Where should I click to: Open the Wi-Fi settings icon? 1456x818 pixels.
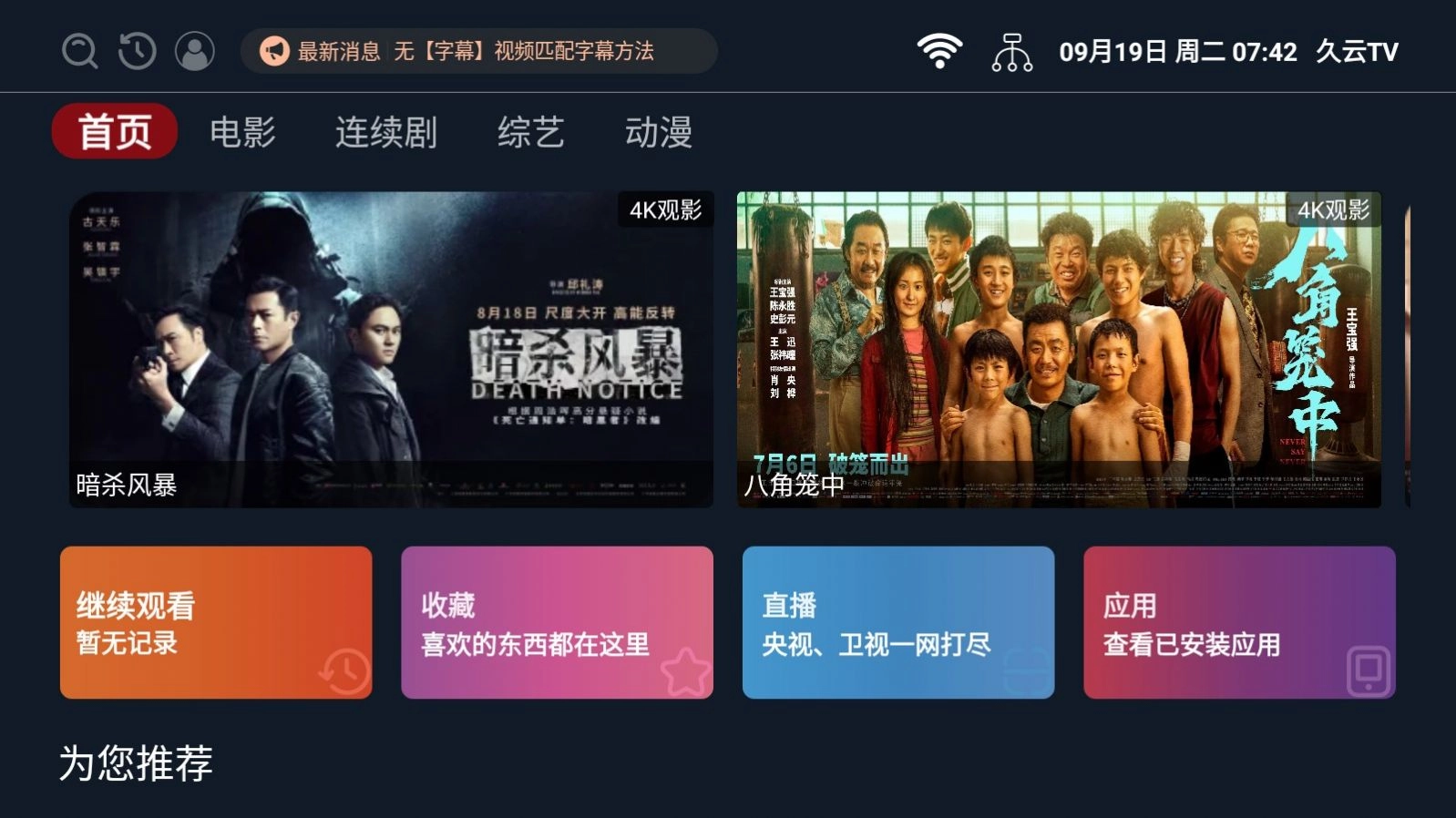click(939, 51)
